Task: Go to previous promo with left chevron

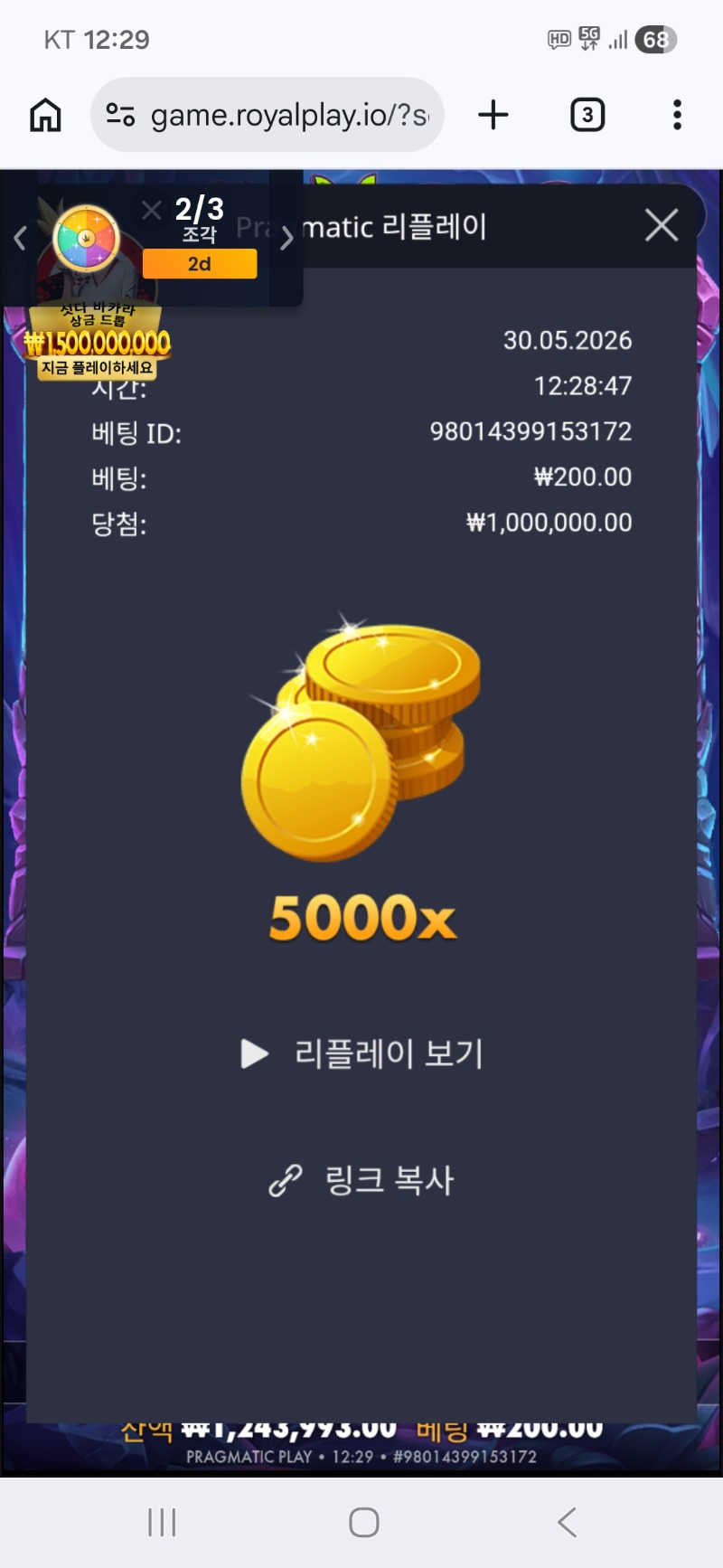Action: click(20, 238)
